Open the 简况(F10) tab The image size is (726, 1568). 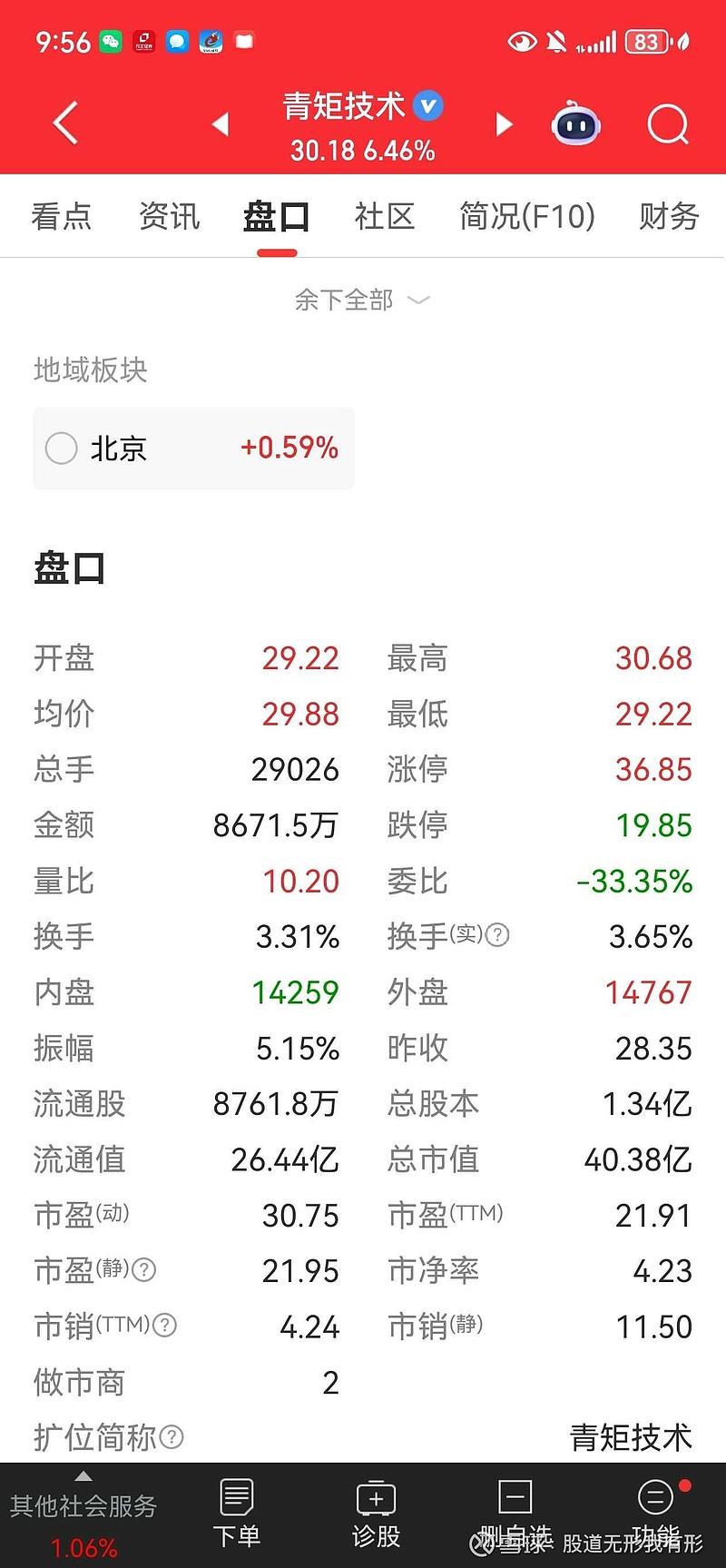tap(527, 216)
